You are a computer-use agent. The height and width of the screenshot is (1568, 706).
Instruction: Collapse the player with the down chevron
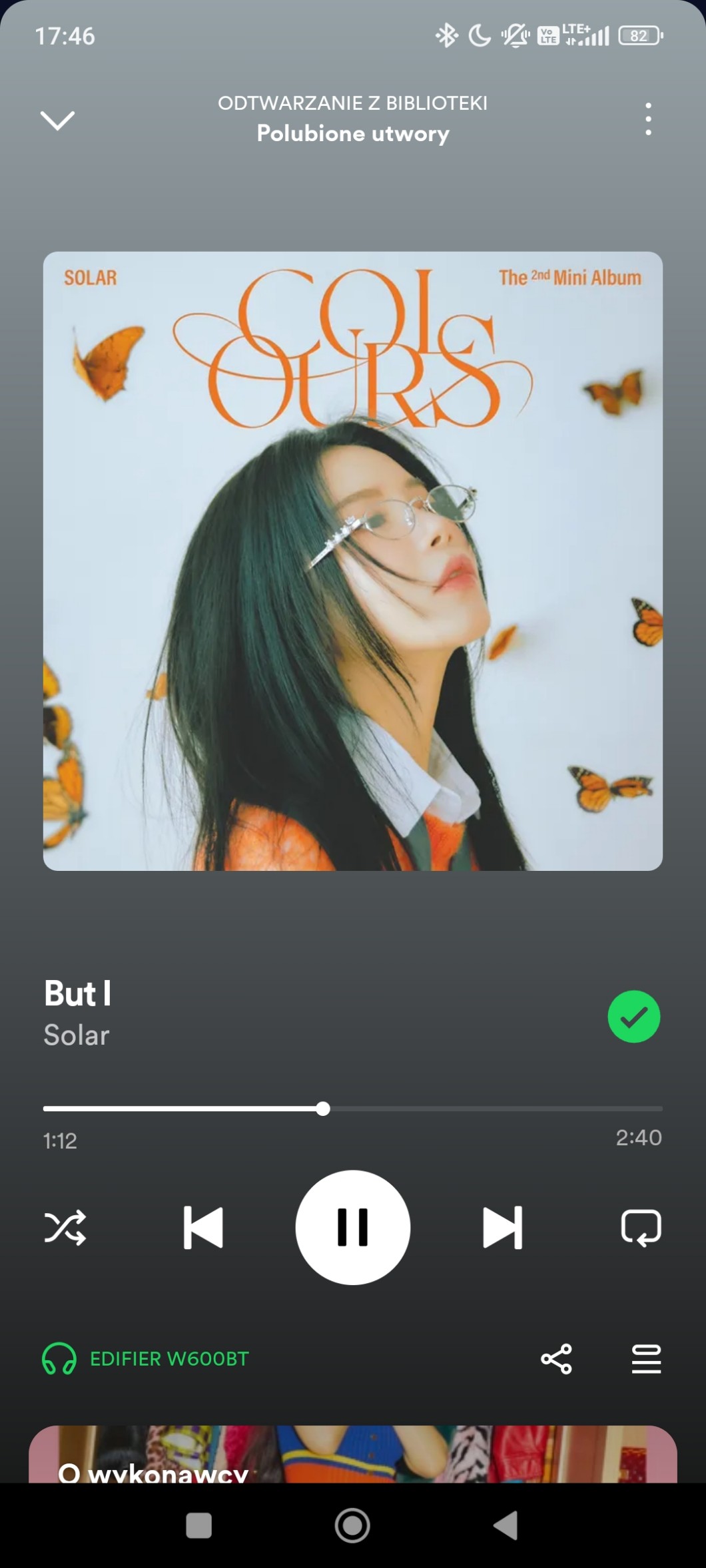(57, 121)
